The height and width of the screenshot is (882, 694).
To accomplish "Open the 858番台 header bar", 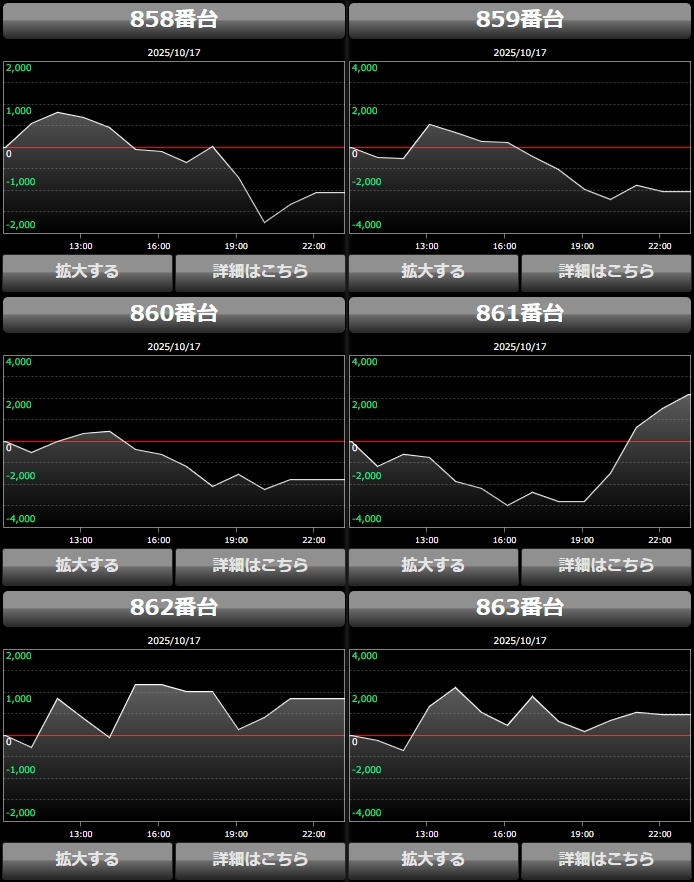I will coord(174,20).
